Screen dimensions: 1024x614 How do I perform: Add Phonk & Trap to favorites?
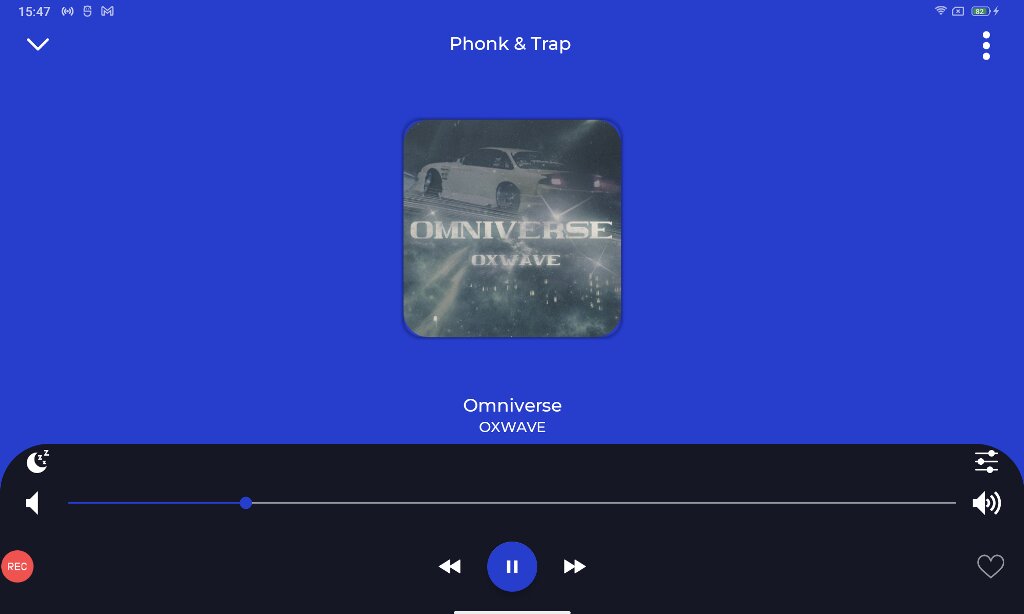pos(990,567)
